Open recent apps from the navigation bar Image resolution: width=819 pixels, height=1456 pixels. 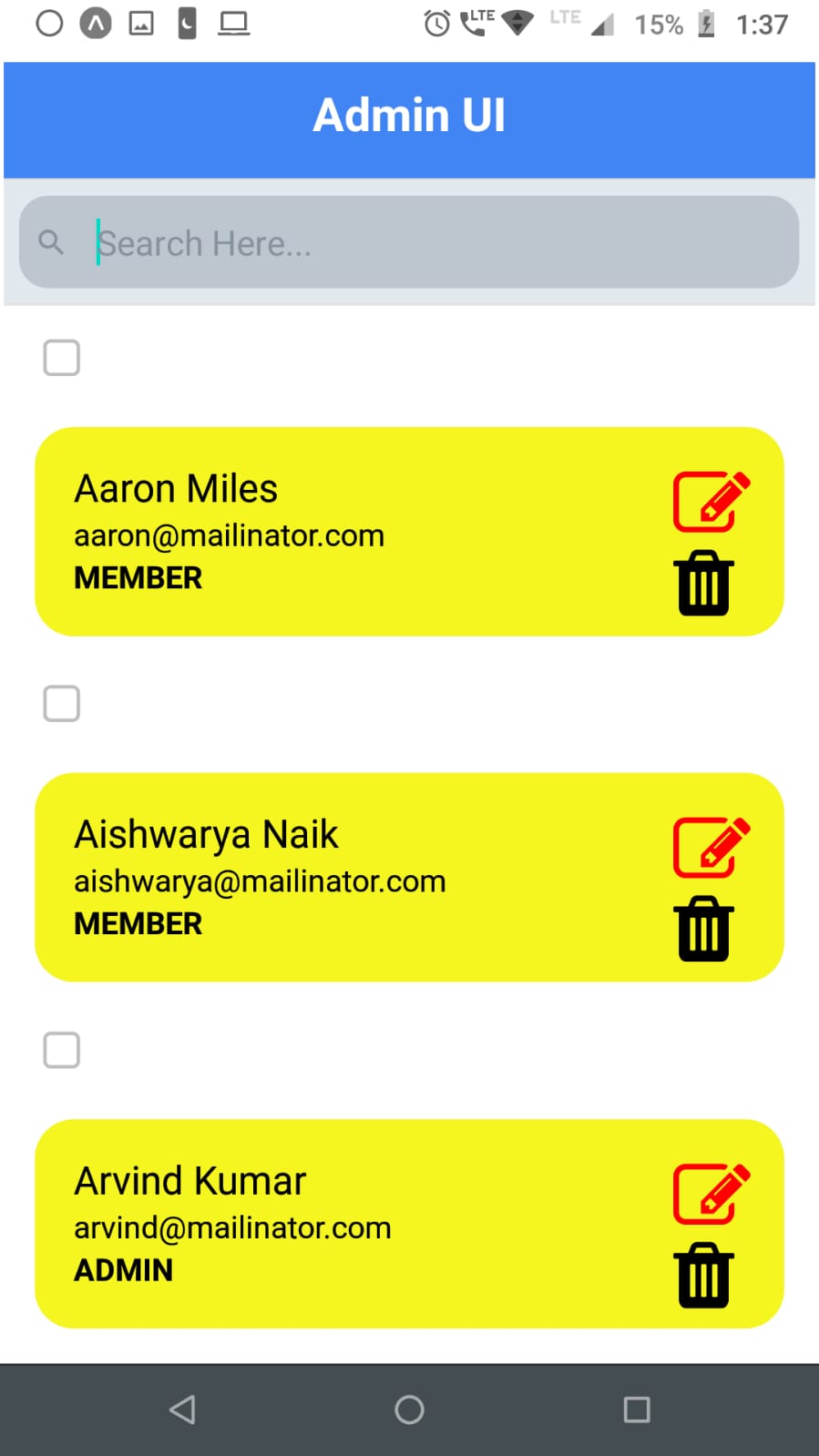[x=637, y=1410]
